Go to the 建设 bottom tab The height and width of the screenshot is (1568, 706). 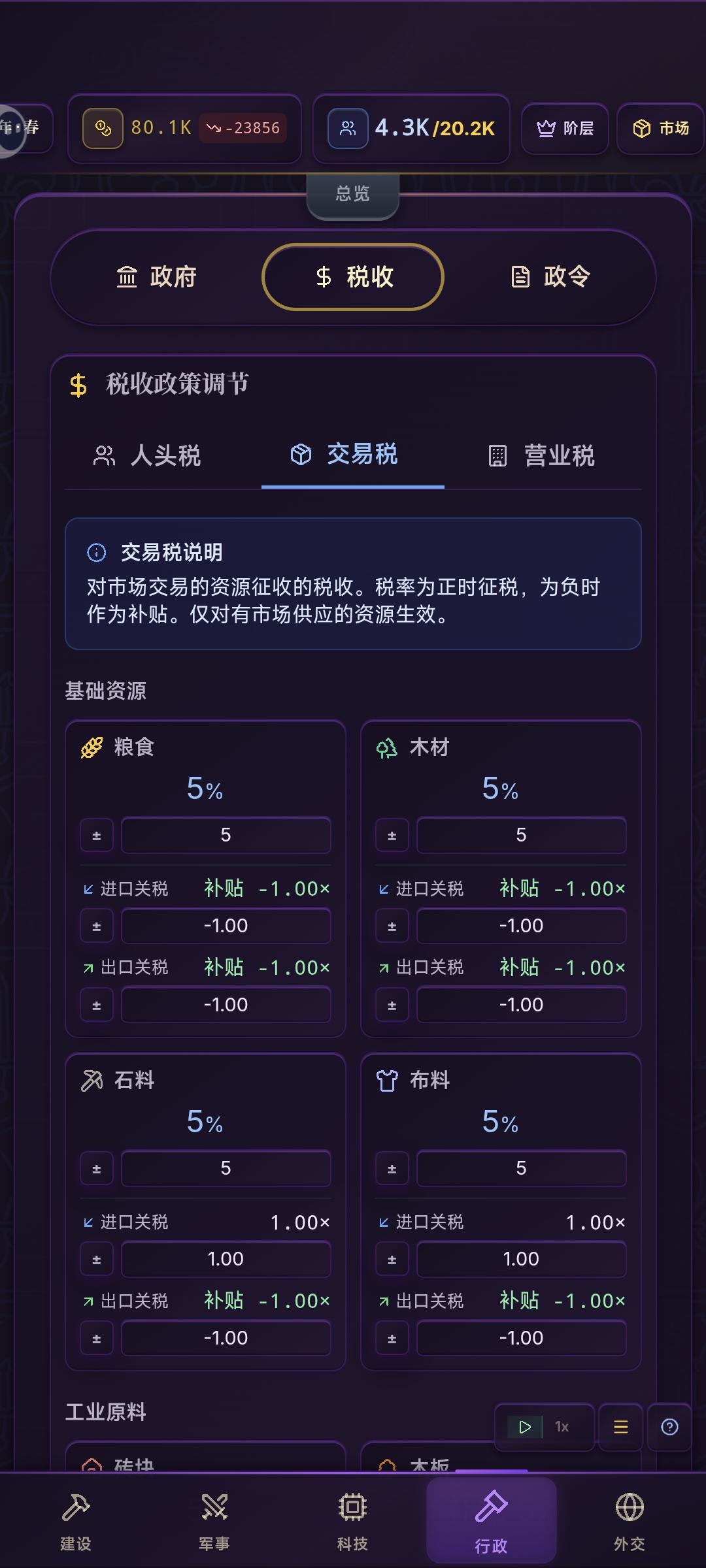coord(76,1521)
